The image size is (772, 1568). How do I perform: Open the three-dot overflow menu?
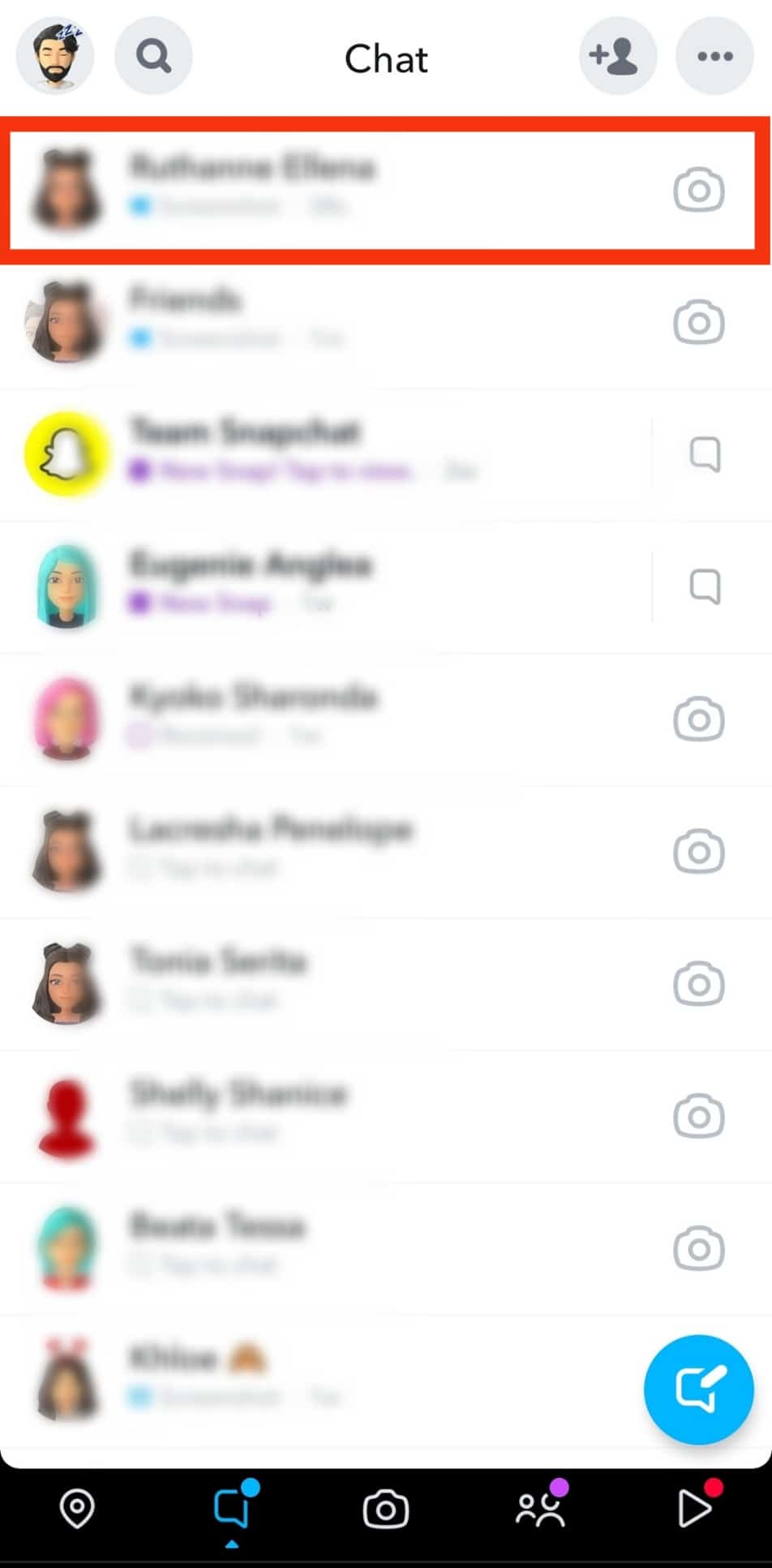point(714,56)
